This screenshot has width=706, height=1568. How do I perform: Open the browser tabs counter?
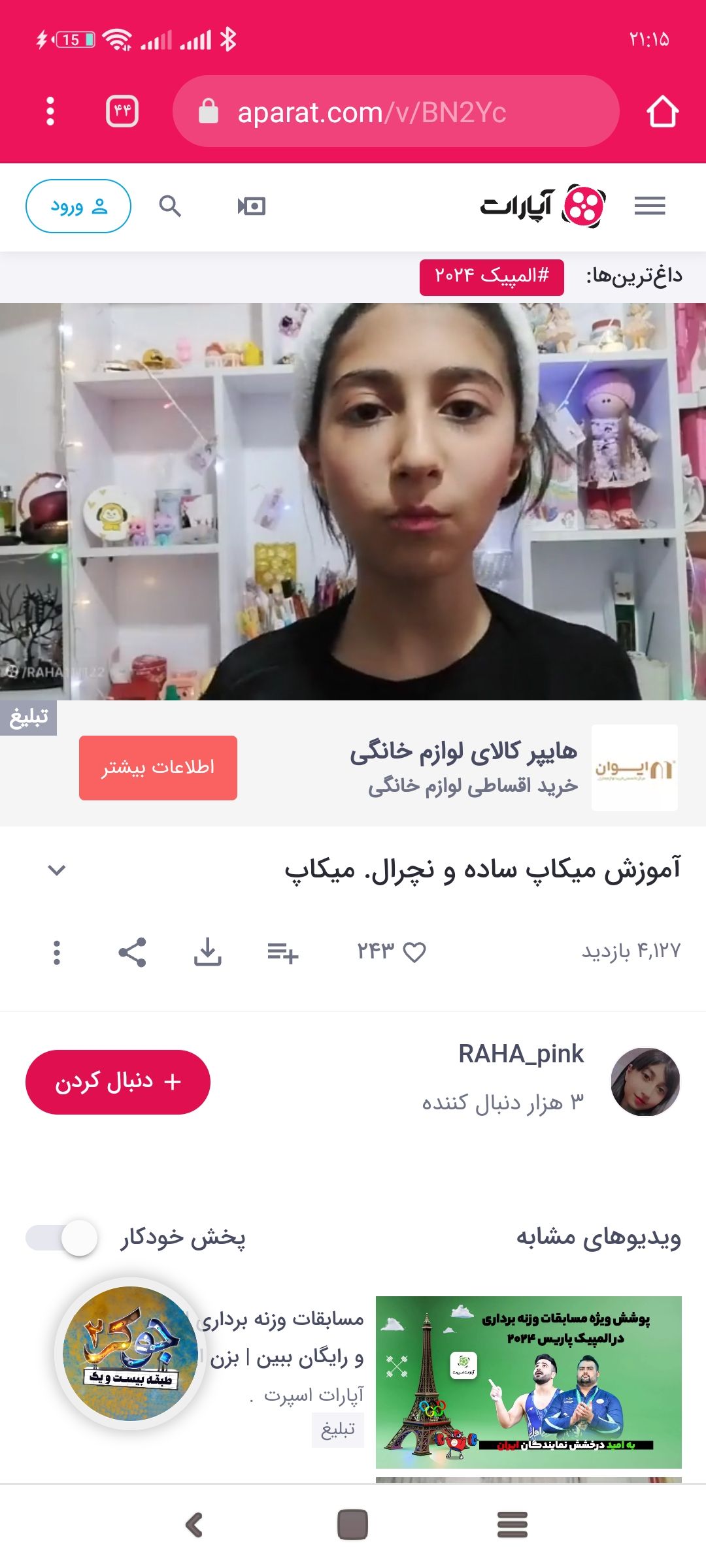click(122, 111)
